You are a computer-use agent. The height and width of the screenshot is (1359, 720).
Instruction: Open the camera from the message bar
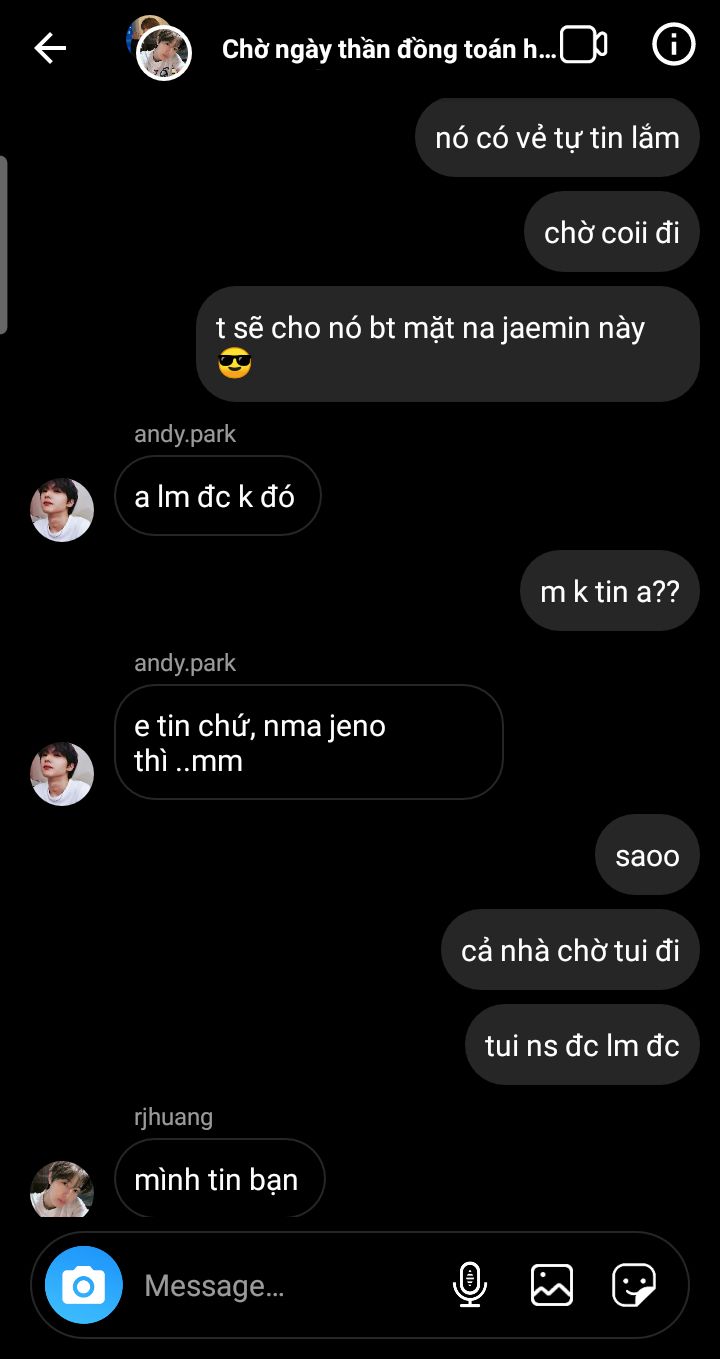[x=84, y=1285]
